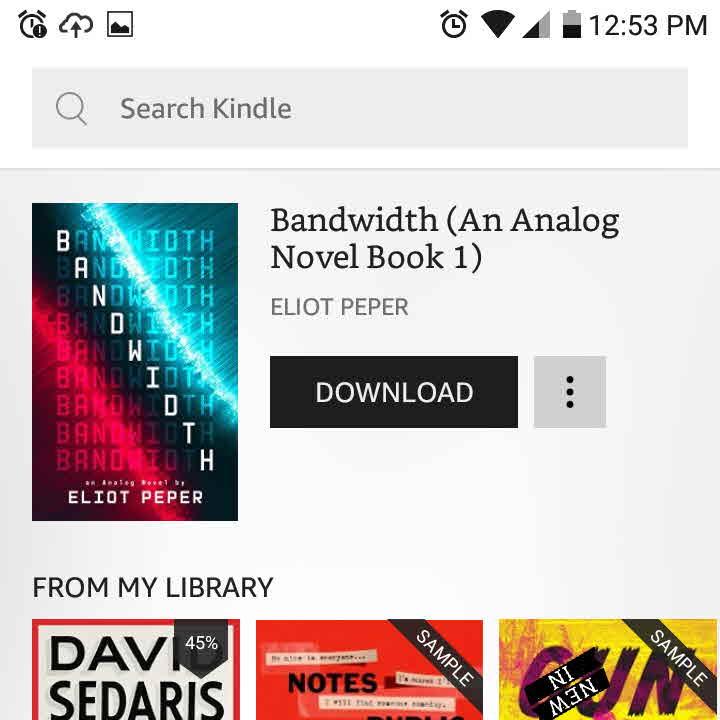The image size is (720, 720).
Task: Open the Search Kindle field
Action: tap(360, 108)
